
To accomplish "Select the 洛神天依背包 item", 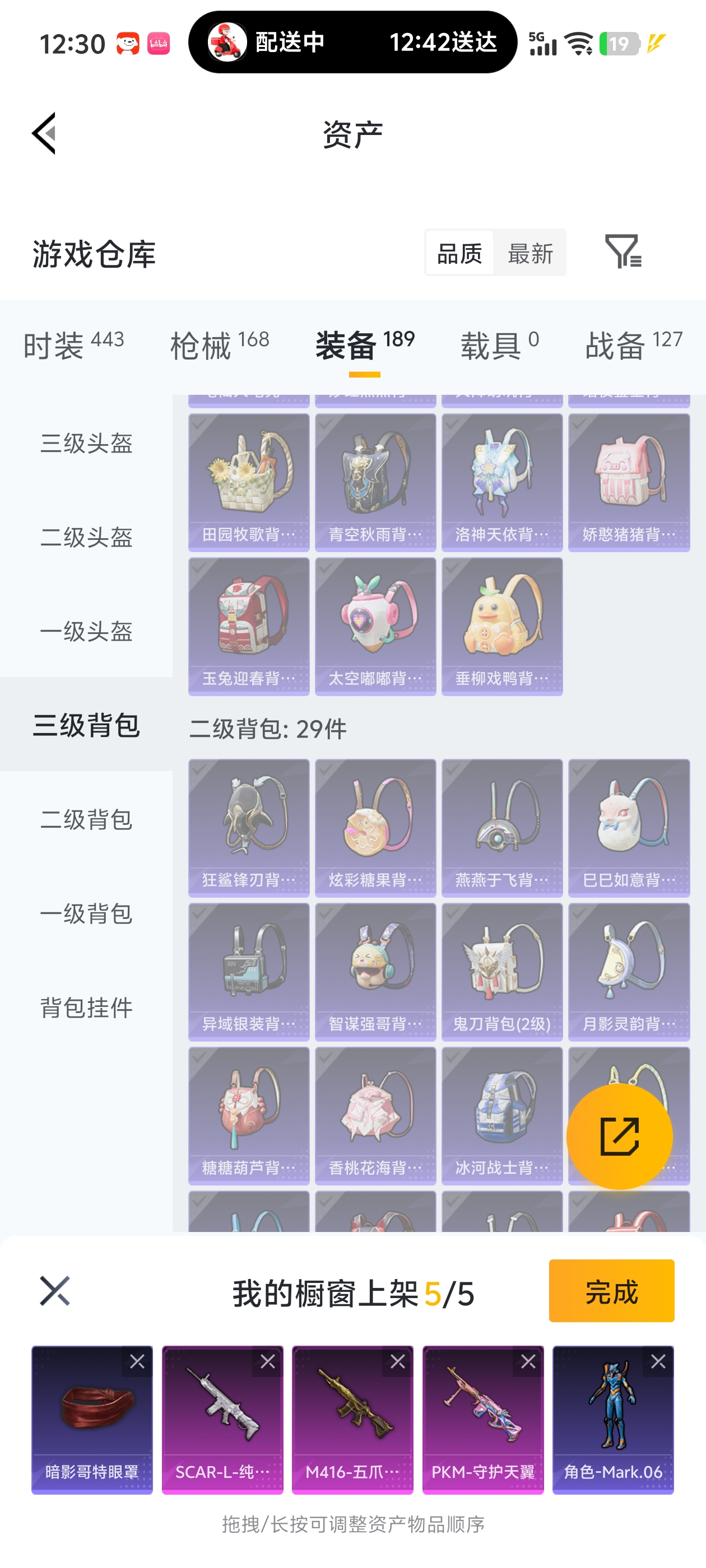I will click(502, 482).
